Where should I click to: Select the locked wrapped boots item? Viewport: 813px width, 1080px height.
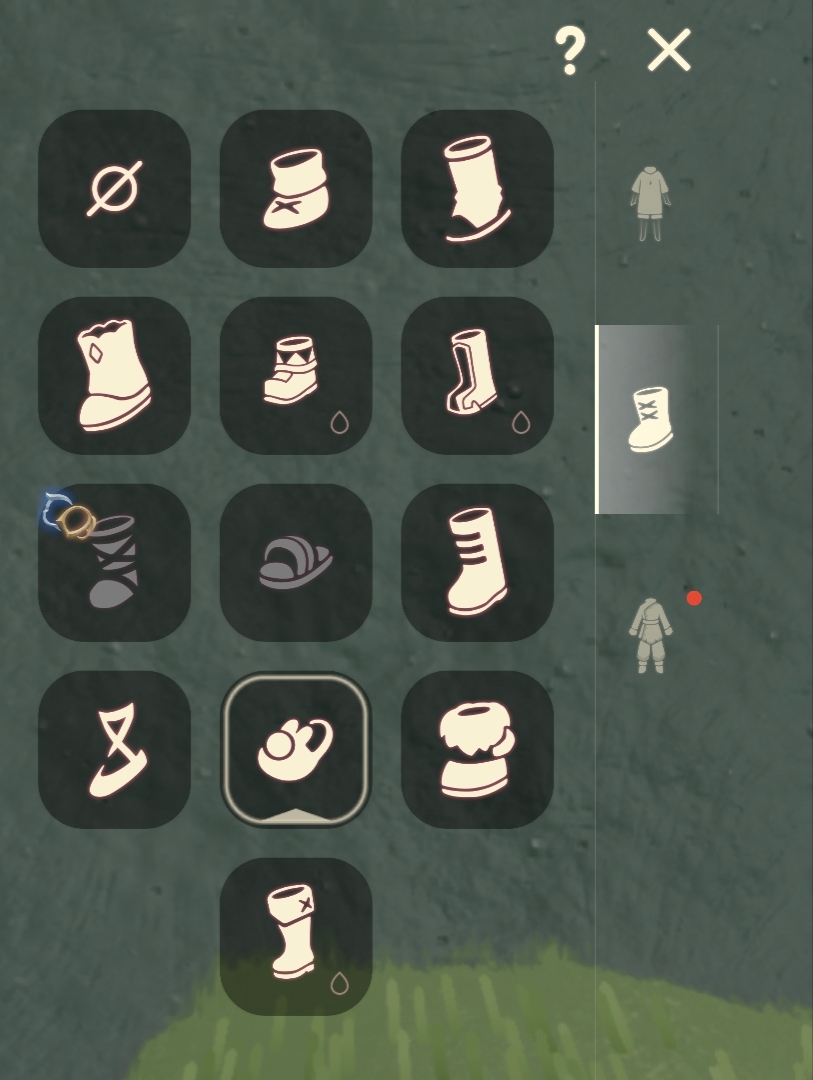pos(115,562)
